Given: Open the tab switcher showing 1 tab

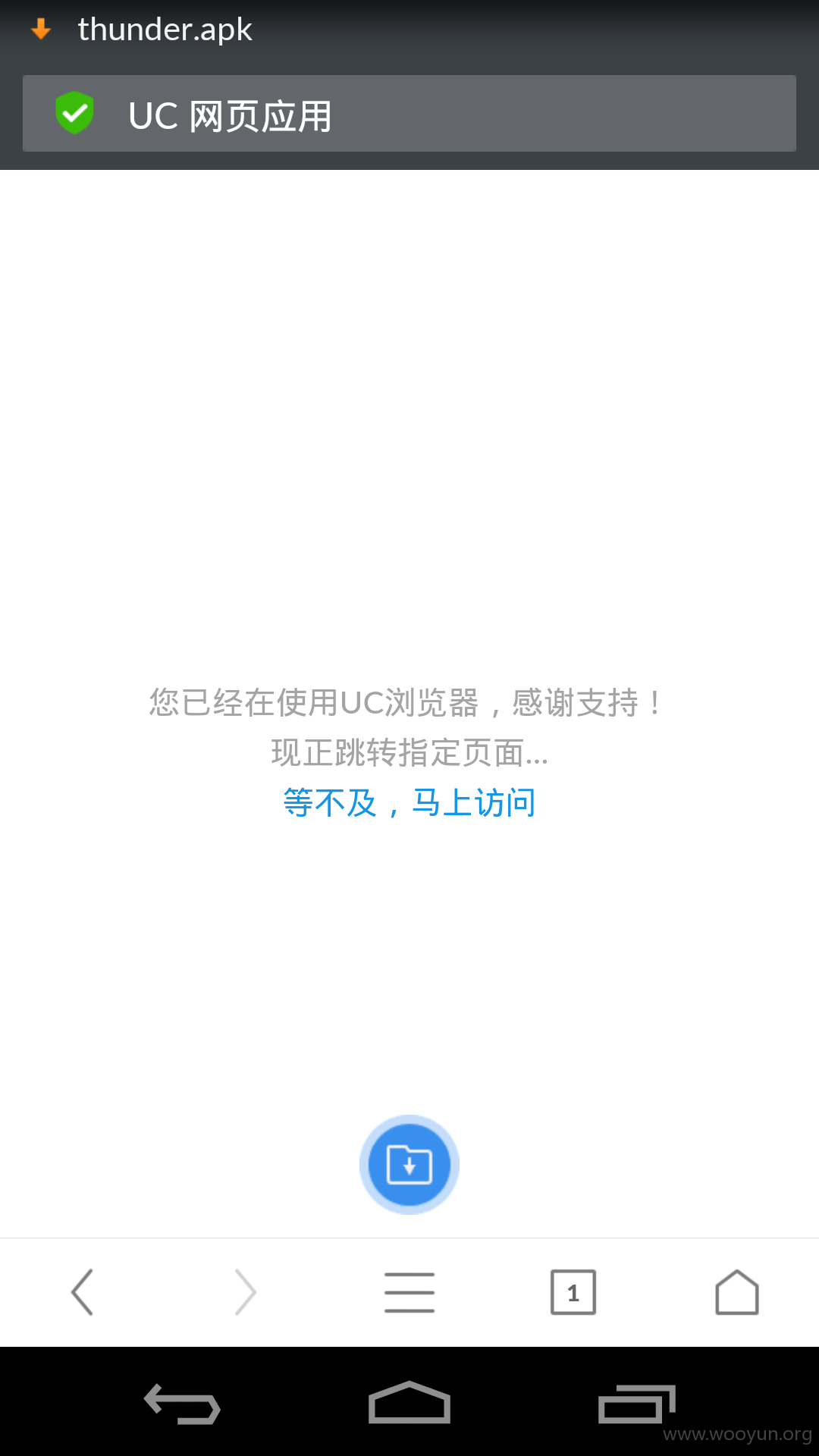Looking at the screenshot, I should click(573, 1292).
